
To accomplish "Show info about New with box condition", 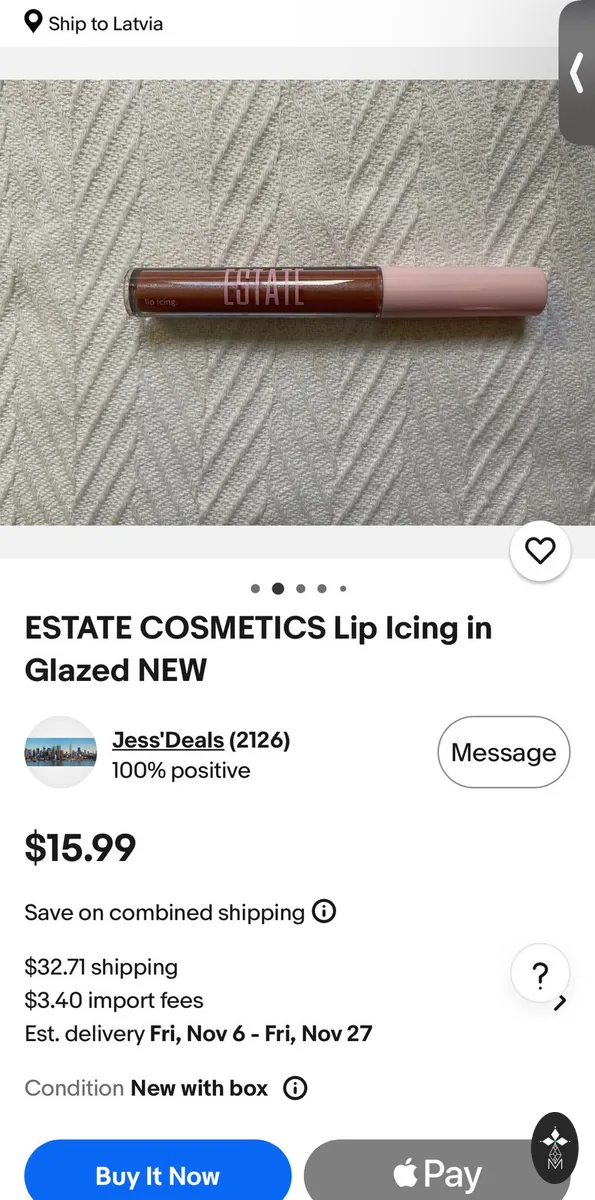I will click(295, 1088).
